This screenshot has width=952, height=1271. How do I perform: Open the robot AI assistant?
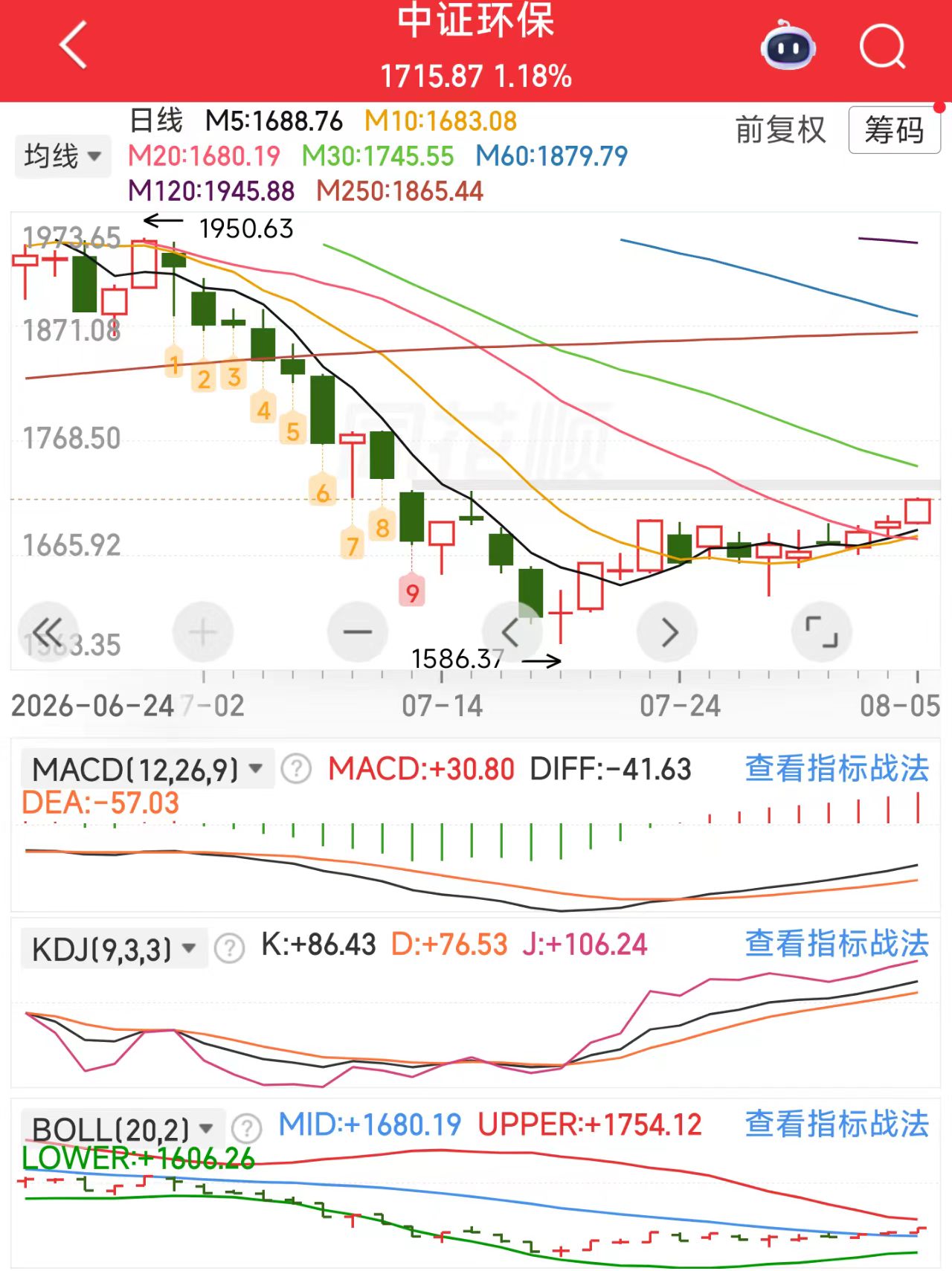788,46
